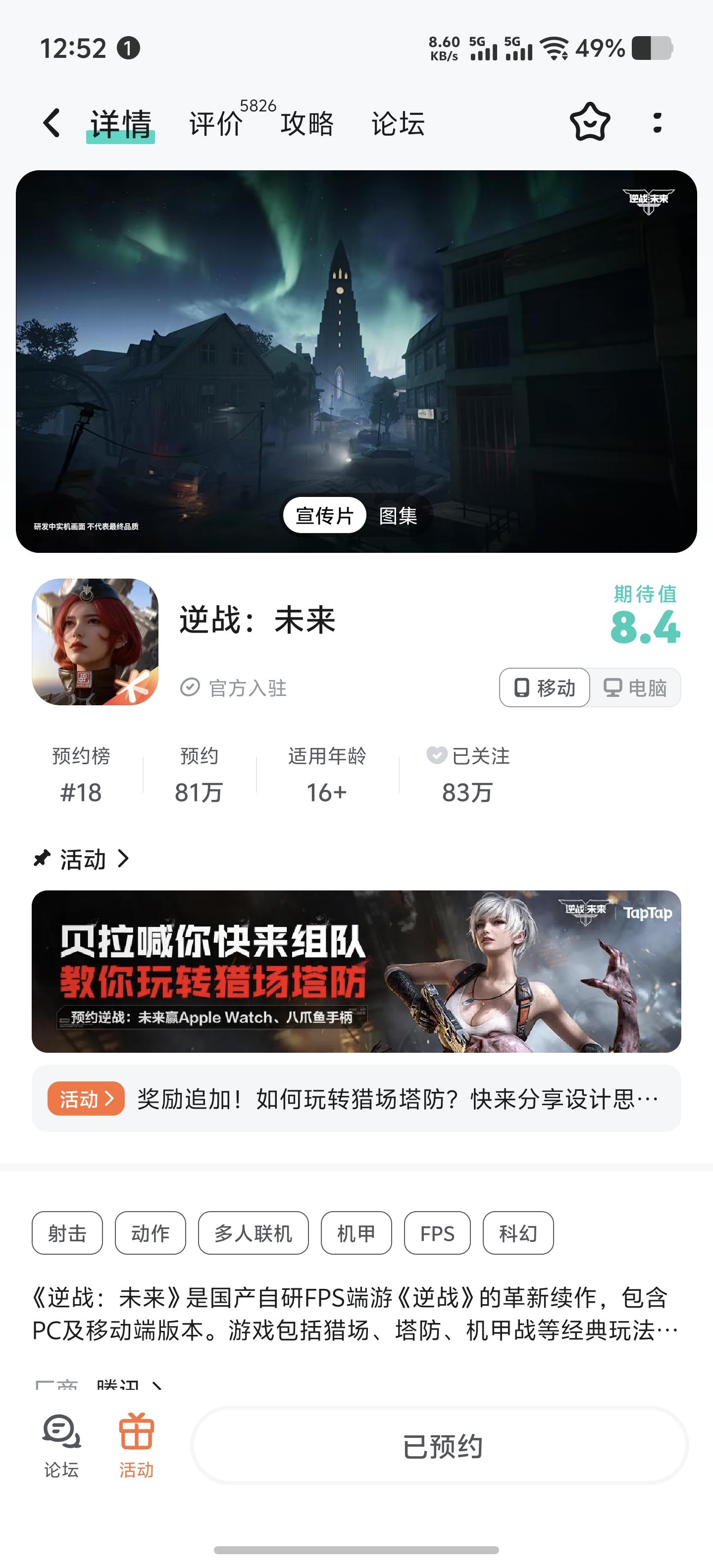Select the FPS genre tag
The height and width of the screenshot is (1568, 713).
(x=438, y=1233)
